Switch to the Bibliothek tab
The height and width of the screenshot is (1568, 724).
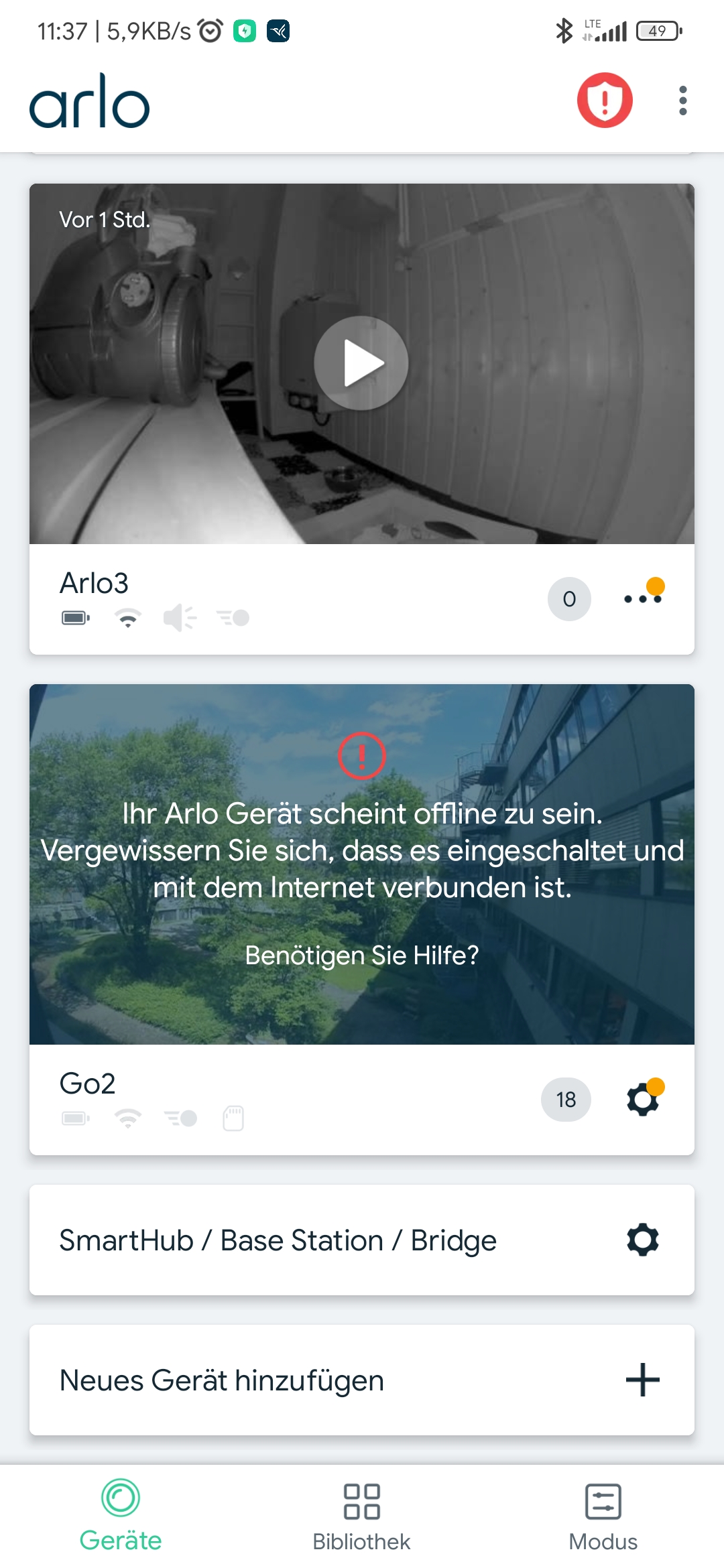point(361,1516)
